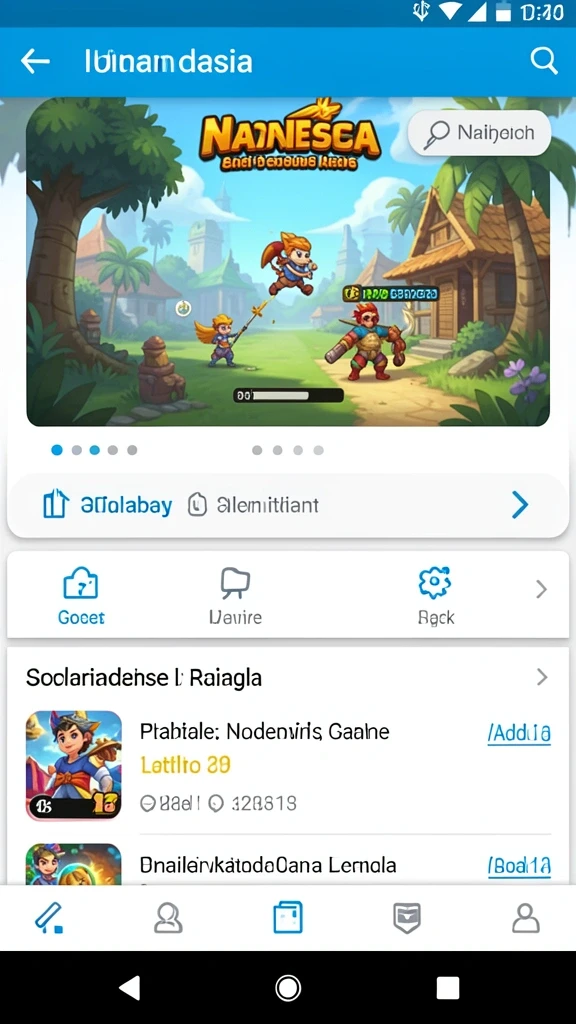Viewport: 576px width, 1024px height.
Task: Show more tabs with the chevron beside Rack
Action: (x=541, y=590)
